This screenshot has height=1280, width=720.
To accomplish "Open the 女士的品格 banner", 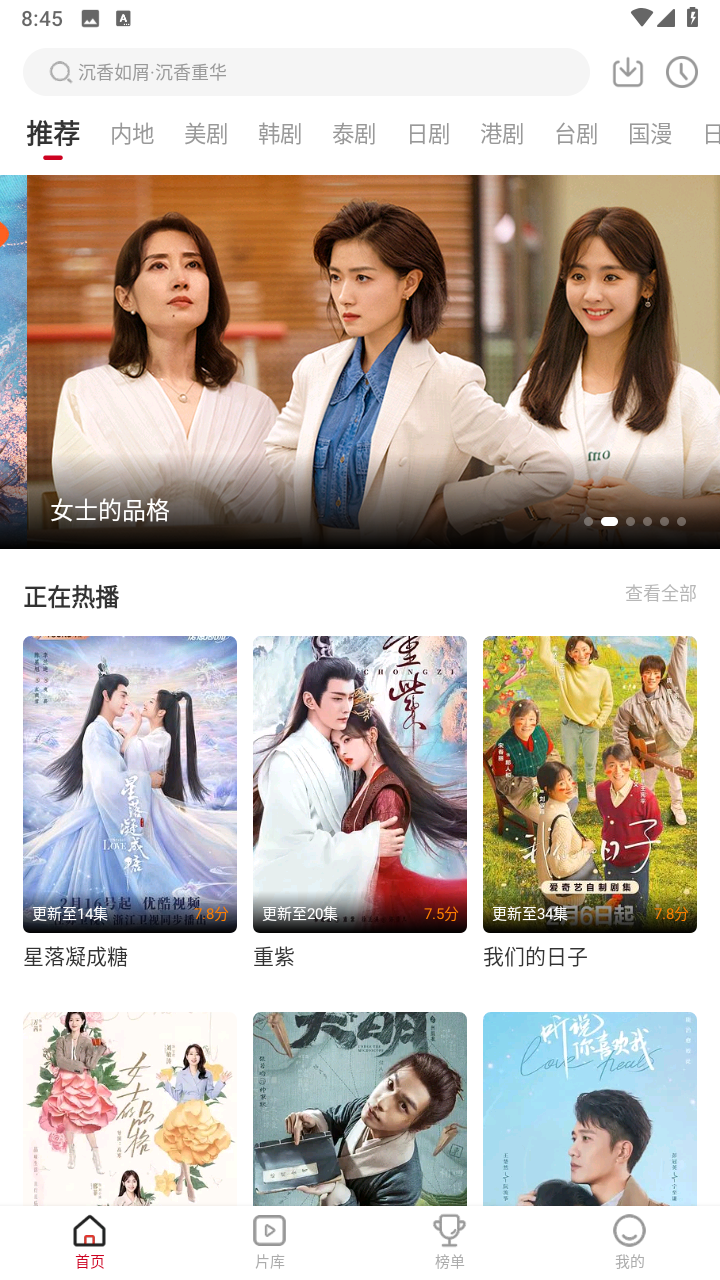I will point(373,362).
